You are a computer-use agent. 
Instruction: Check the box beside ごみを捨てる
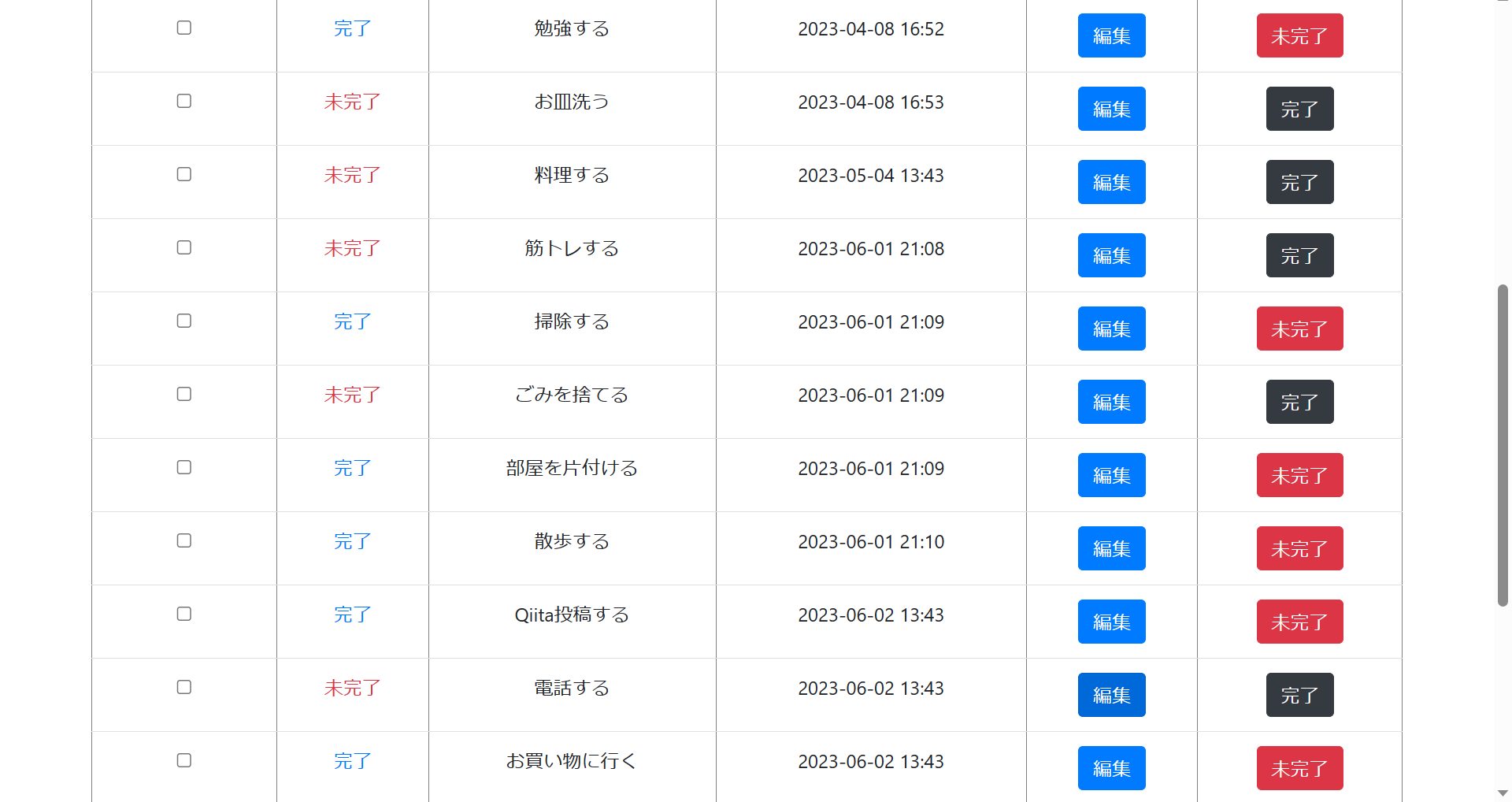click(184, 395)
